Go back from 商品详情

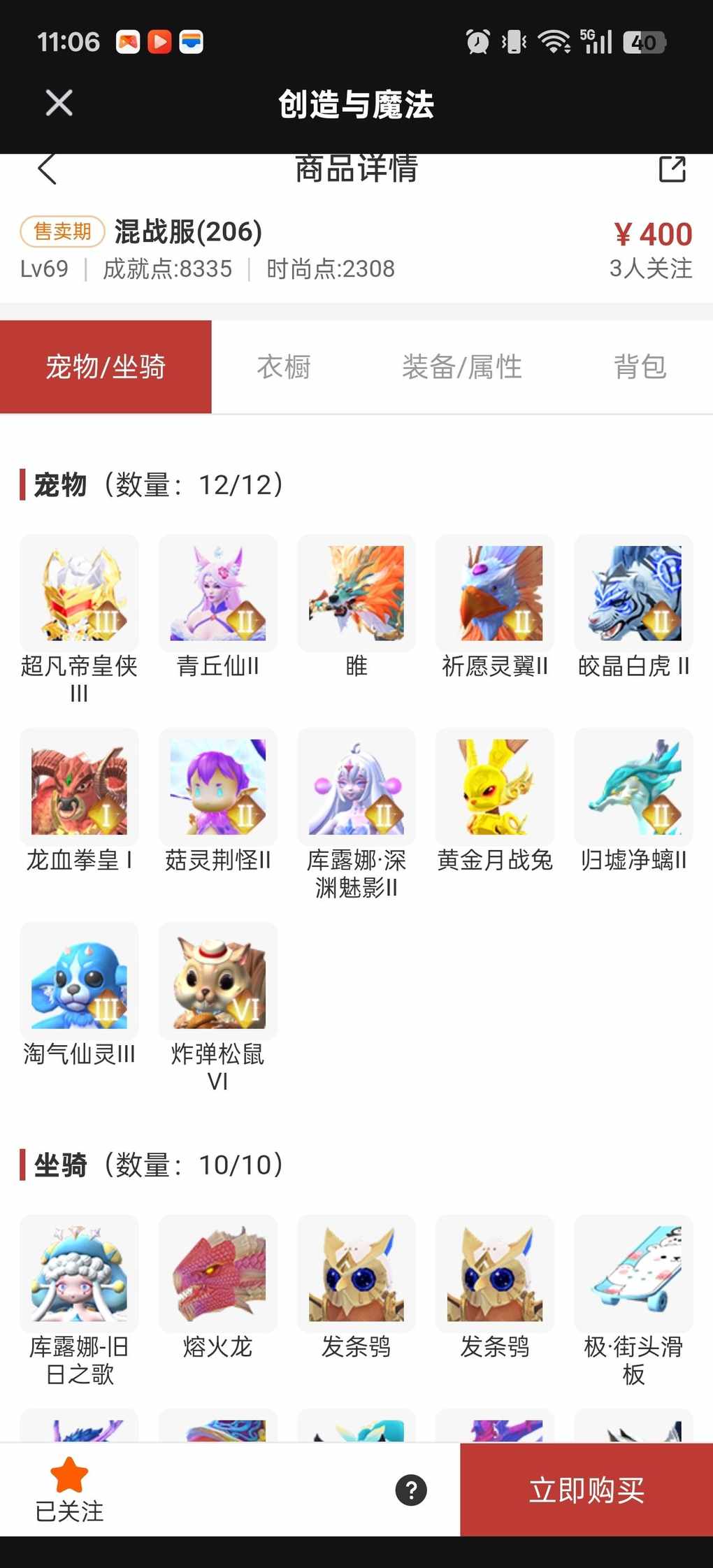47,168
